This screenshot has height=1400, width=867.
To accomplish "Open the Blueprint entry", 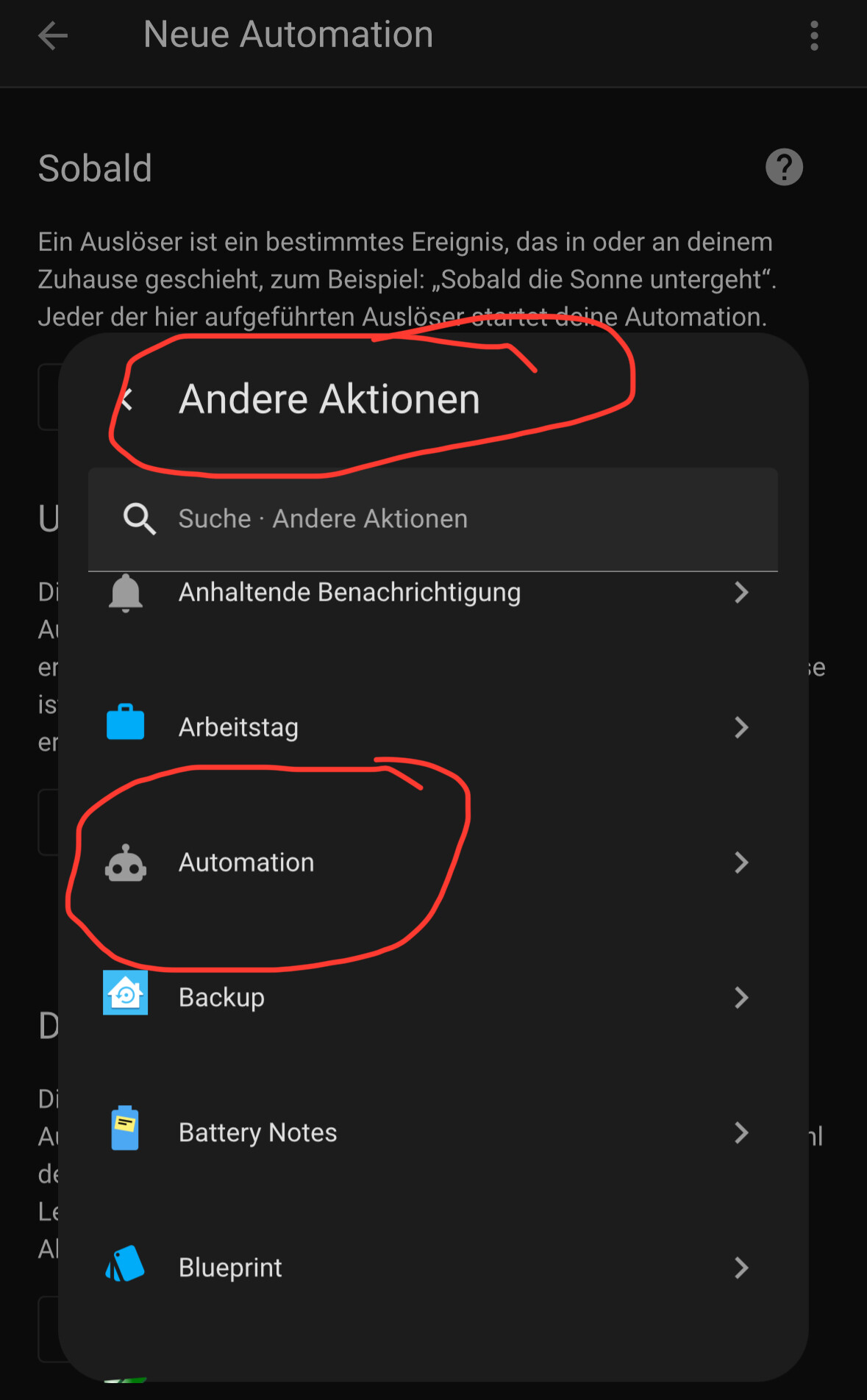I will 427,1268.
